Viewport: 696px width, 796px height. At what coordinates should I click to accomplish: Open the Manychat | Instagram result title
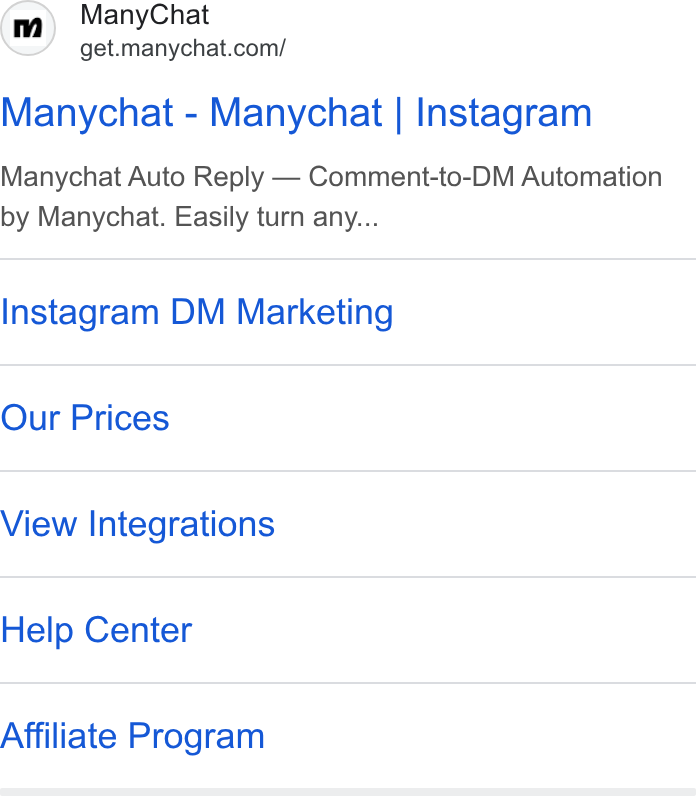pos(296,113)
